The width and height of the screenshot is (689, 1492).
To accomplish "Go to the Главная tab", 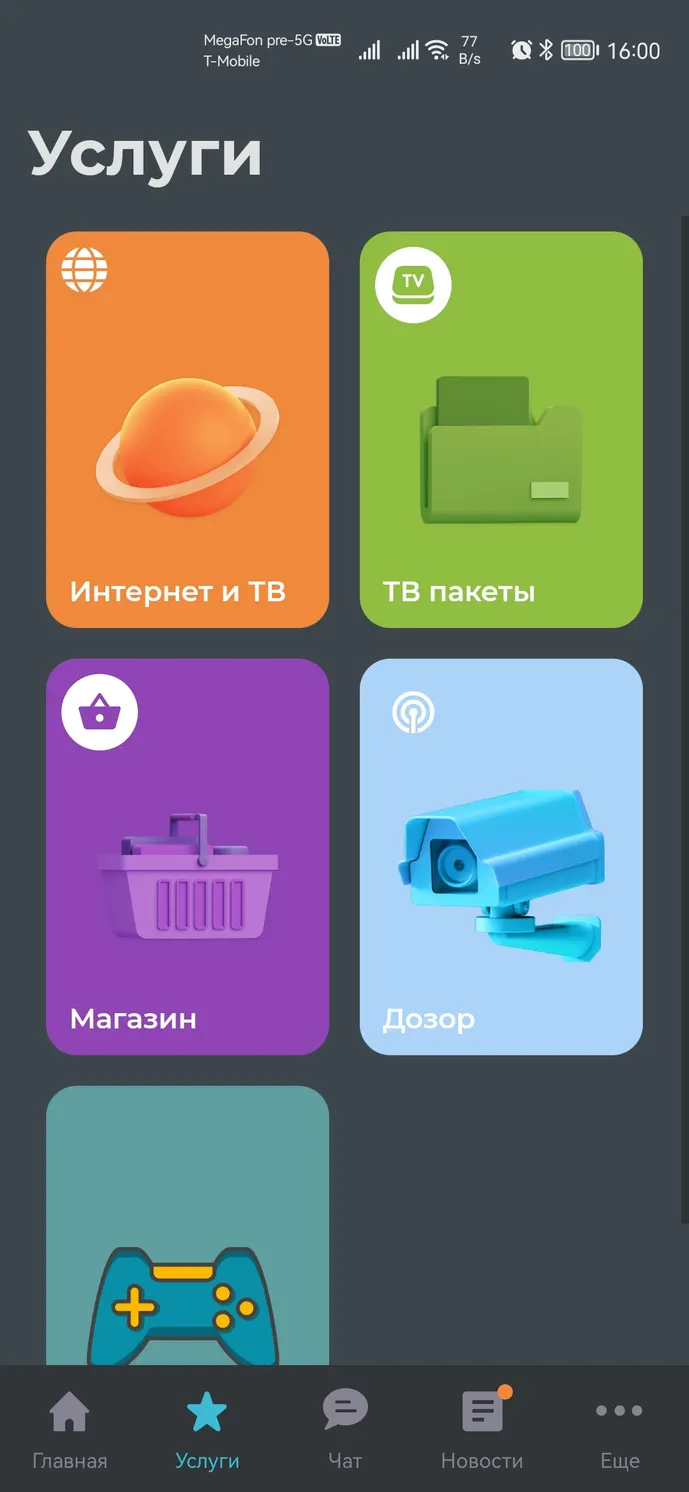I will pos(69,1430).
